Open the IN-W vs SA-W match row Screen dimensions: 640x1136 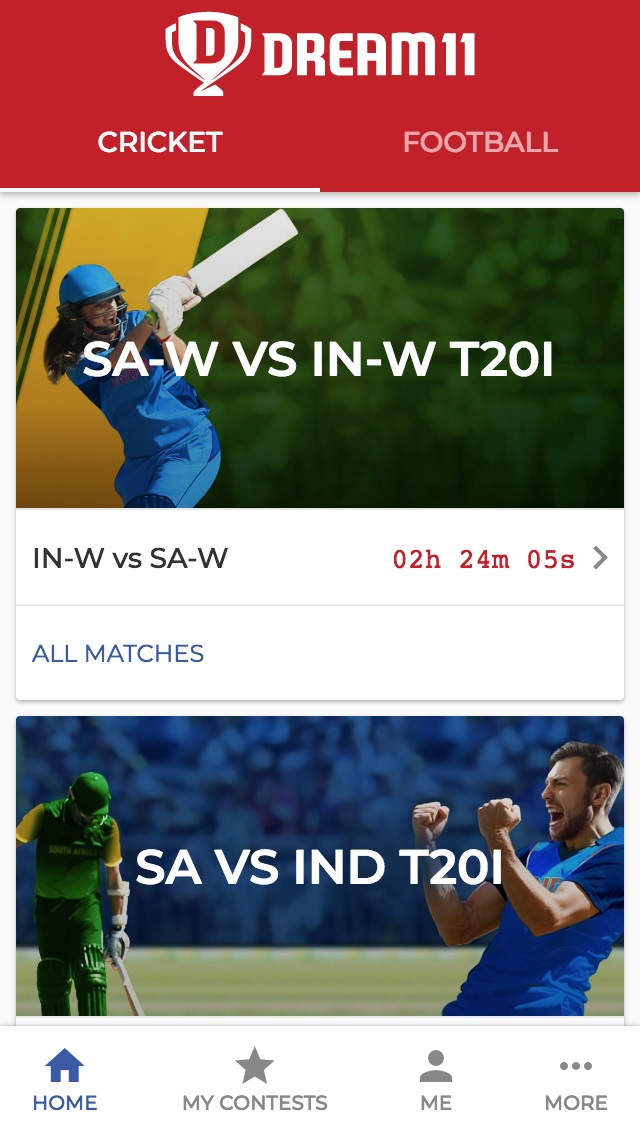[x=320, y=558]
